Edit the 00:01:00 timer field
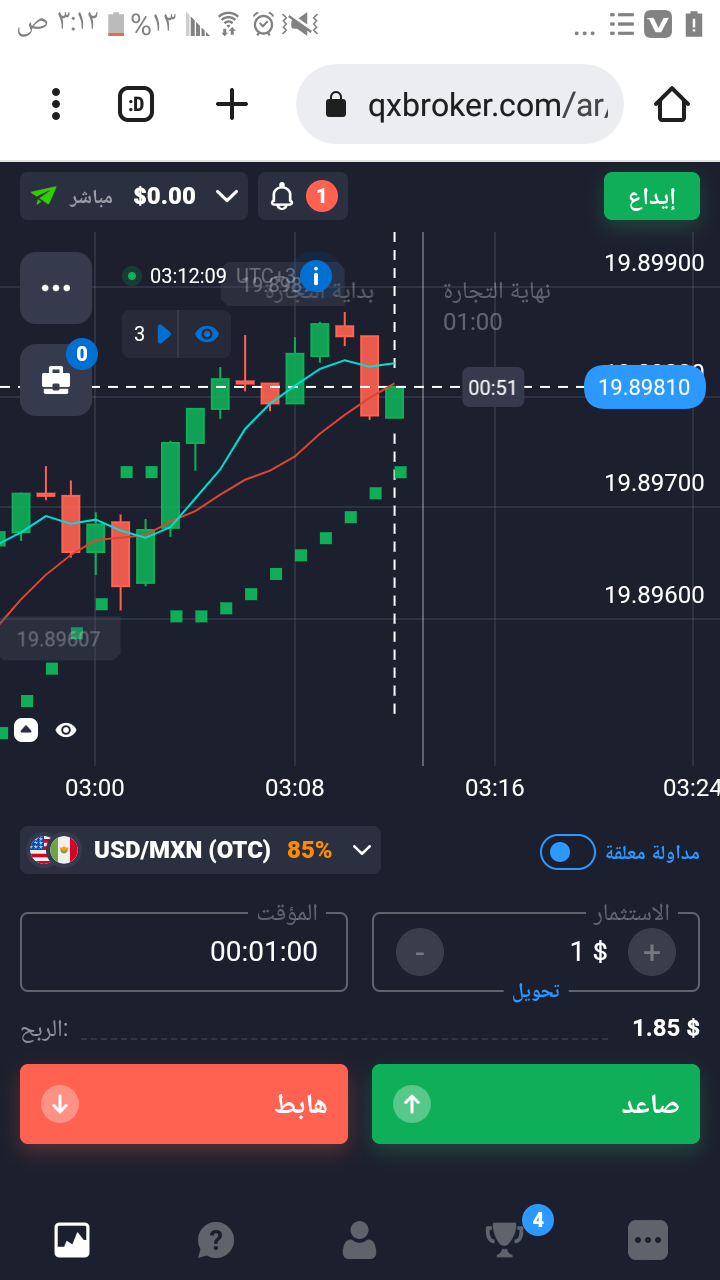The height and width of the screenshot is (1280, 720). click(184, 951)
